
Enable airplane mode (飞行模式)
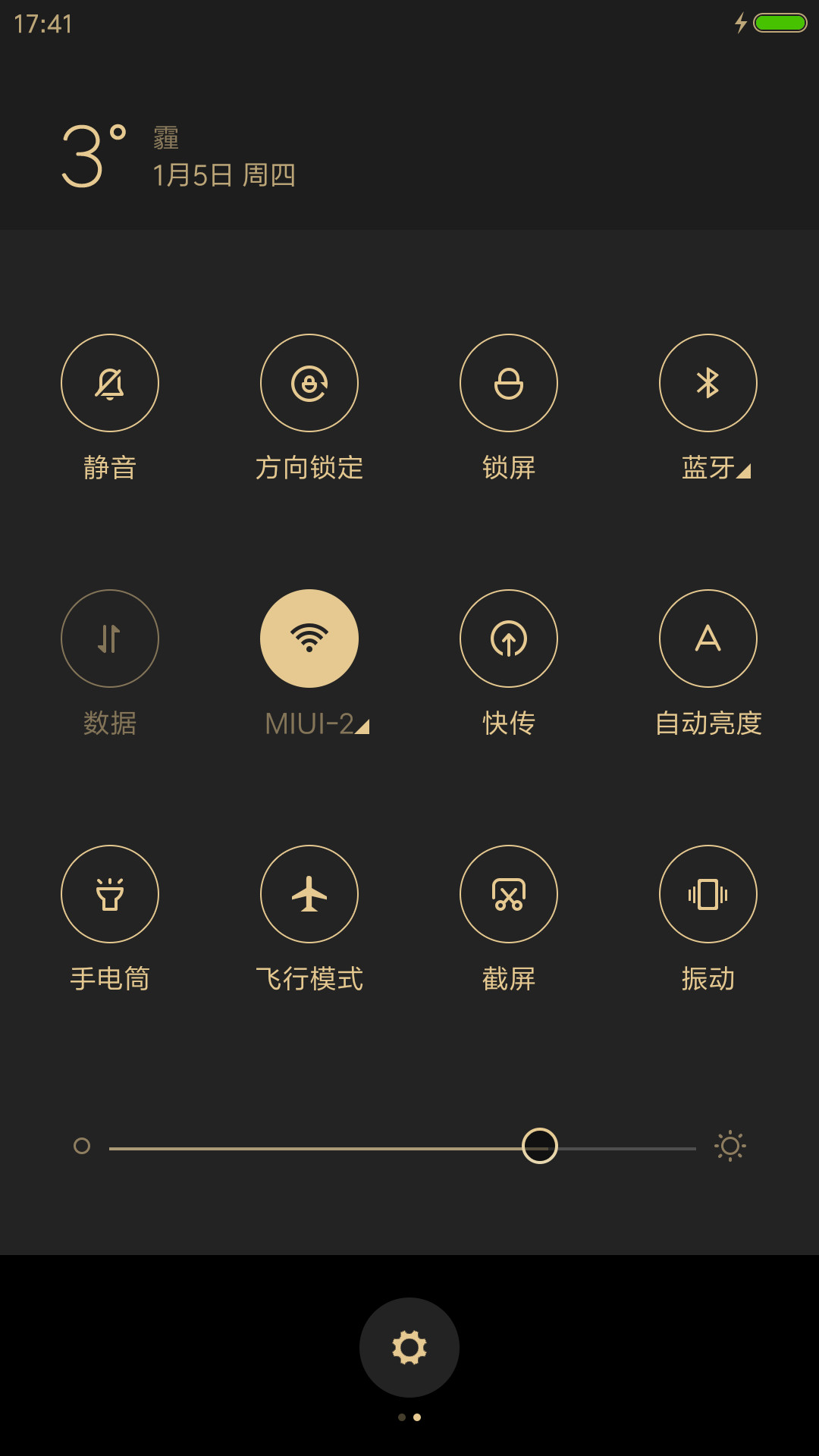pyautogui.click(x=309, y=894)
